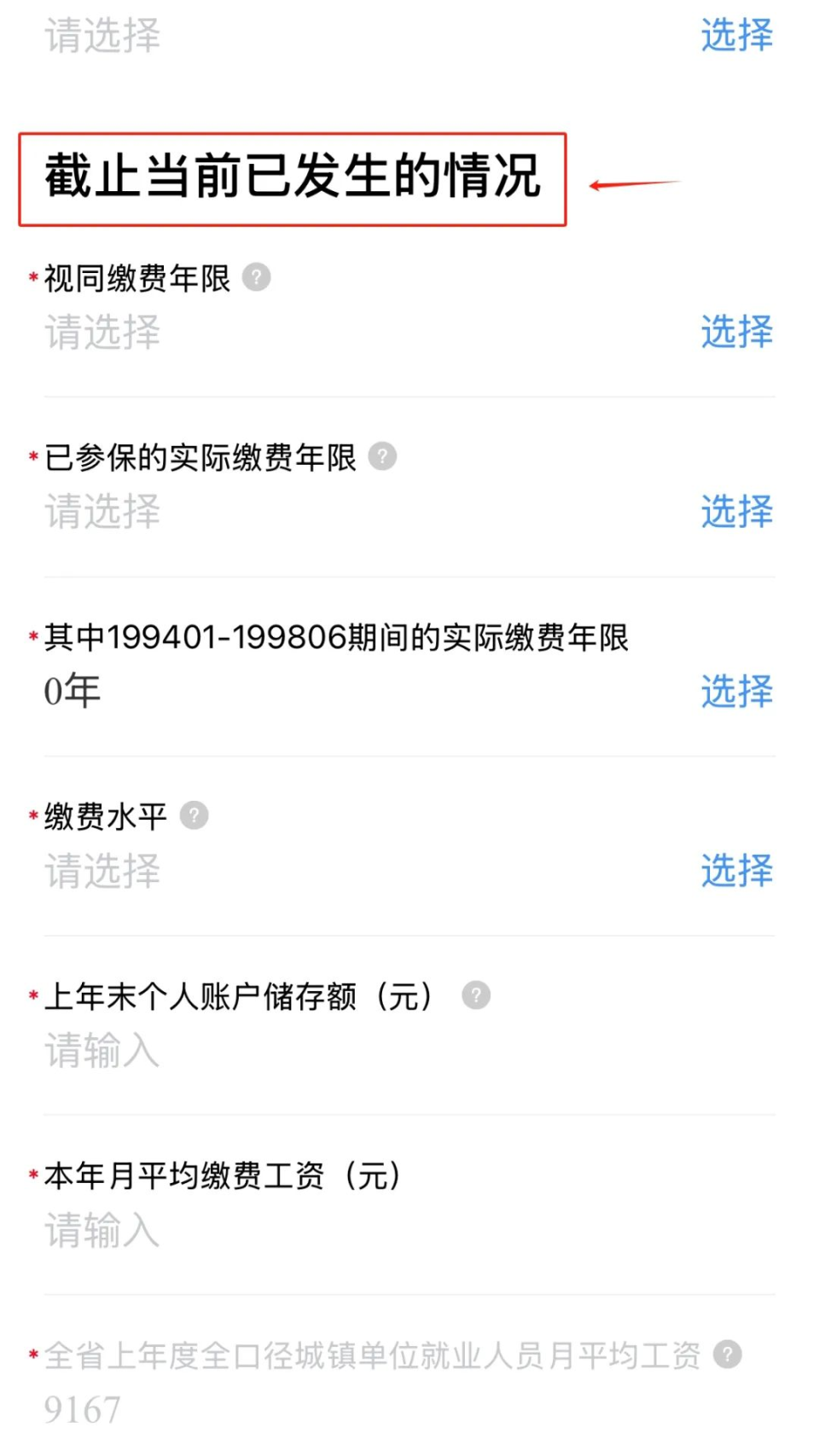Image resolution: width=819 pixels, height=1456 pixels.
Task: Open help for 已参保的实际缴费年限
Action: click(x=382, y=457)
